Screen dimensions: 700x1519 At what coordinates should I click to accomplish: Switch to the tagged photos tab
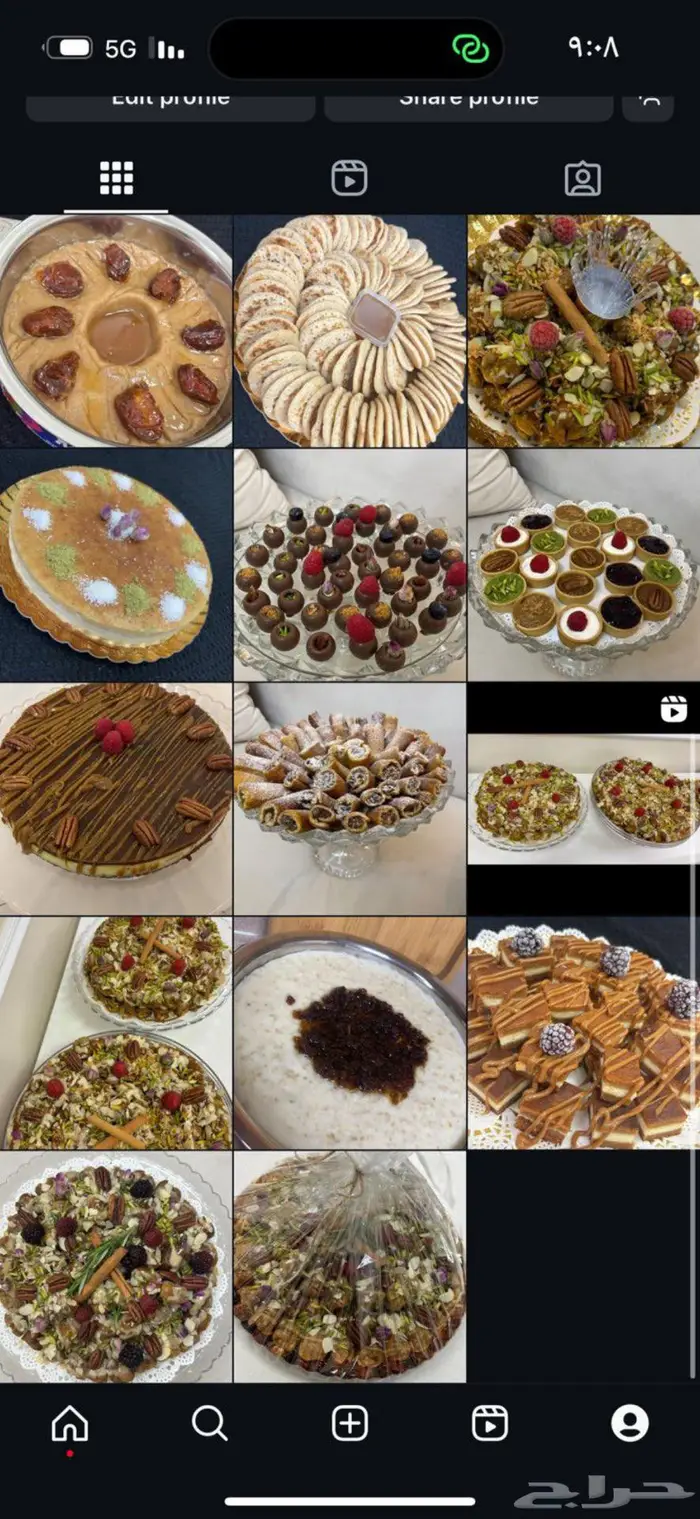tap(582, 179)
